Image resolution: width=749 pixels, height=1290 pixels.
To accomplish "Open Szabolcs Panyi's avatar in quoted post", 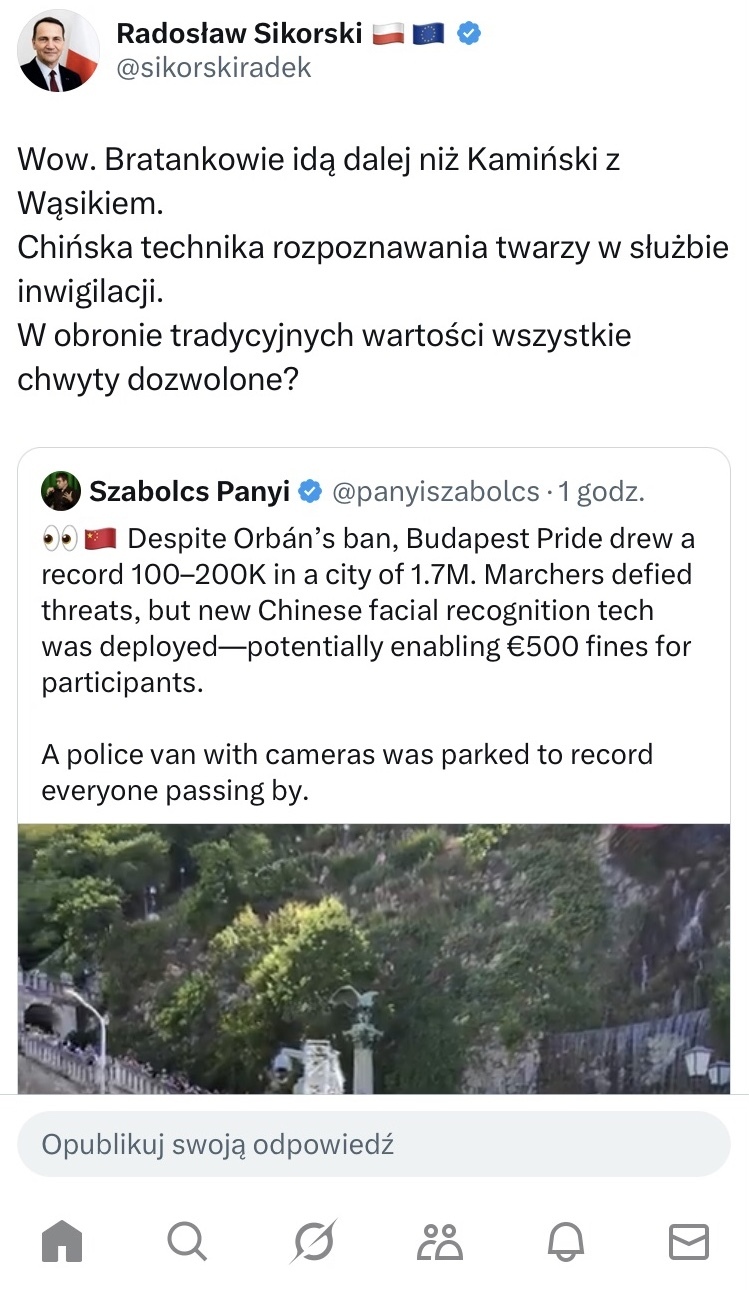I will pos(61,491).
